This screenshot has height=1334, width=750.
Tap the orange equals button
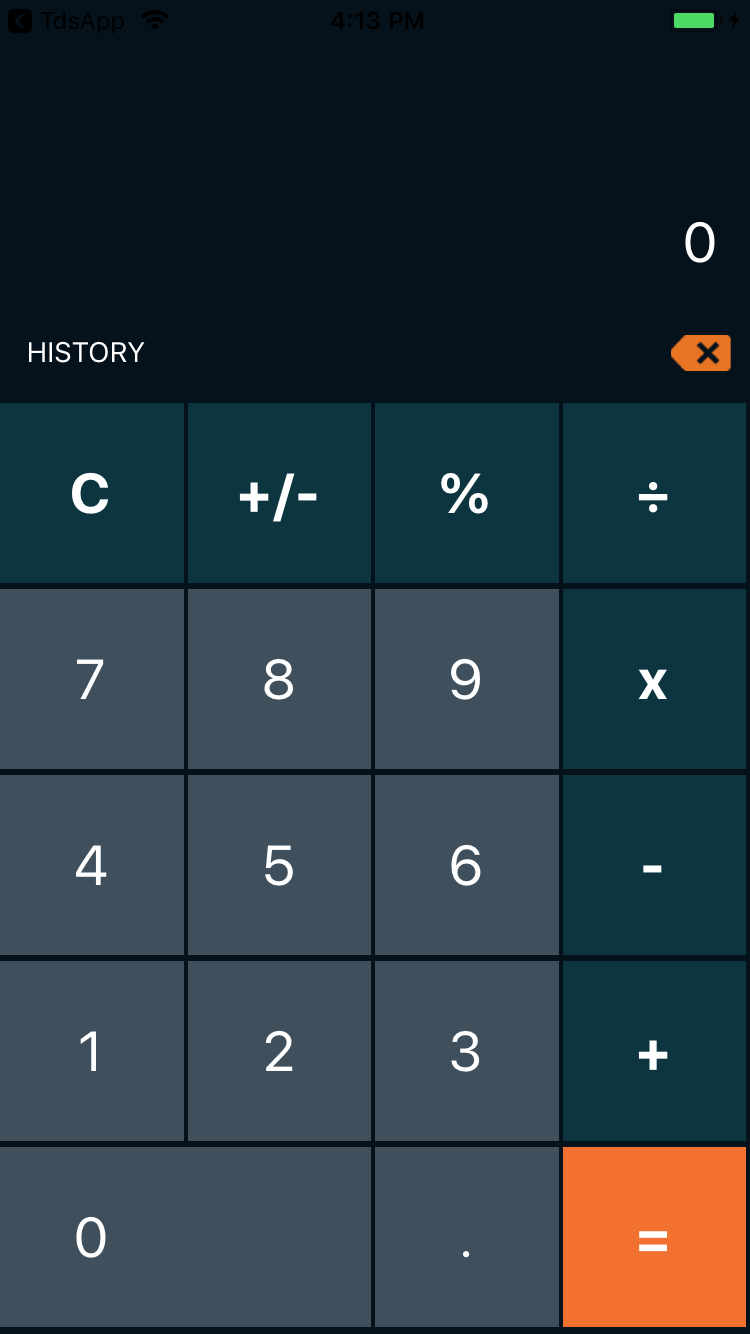[x=654, y=1237]
